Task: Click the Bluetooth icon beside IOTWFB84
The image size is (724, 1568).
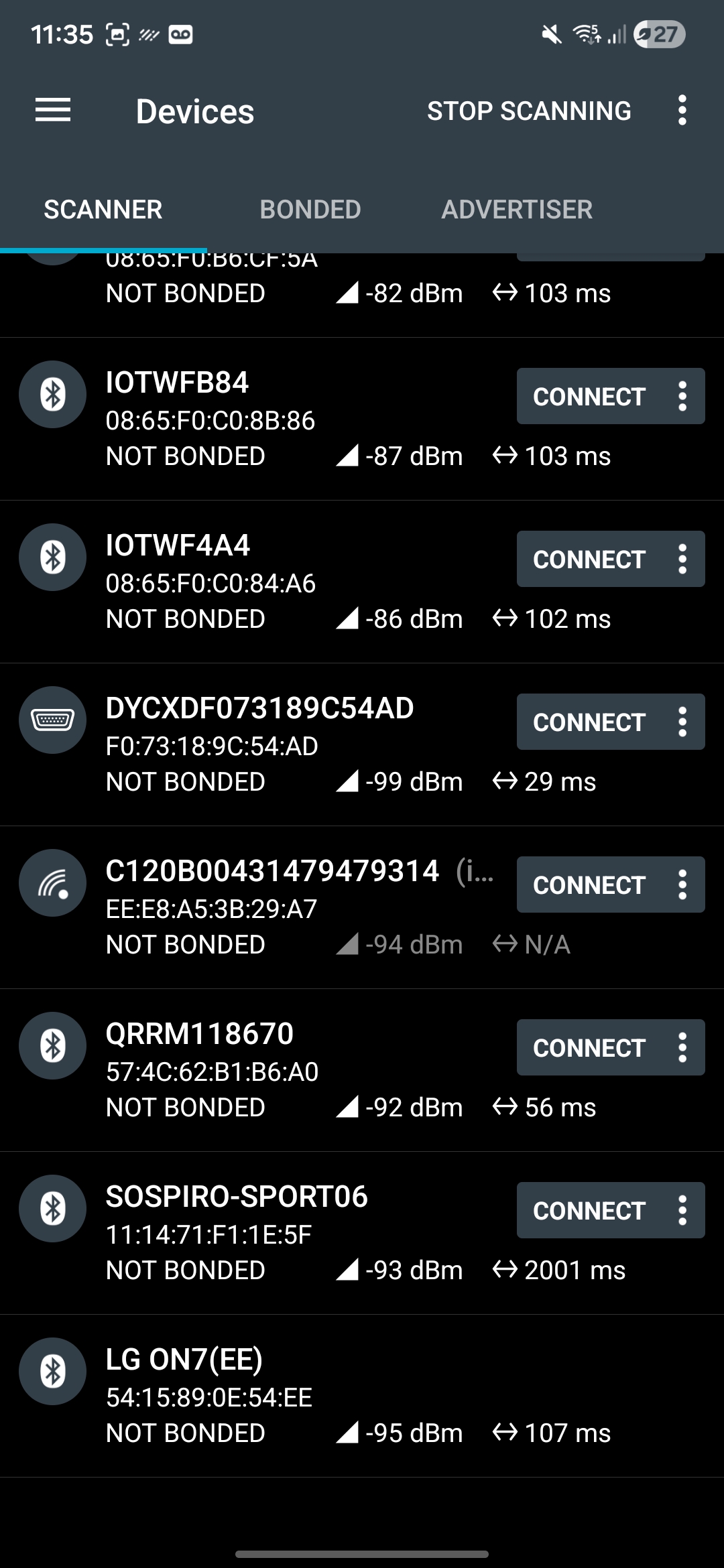Action: pos(52,395)
